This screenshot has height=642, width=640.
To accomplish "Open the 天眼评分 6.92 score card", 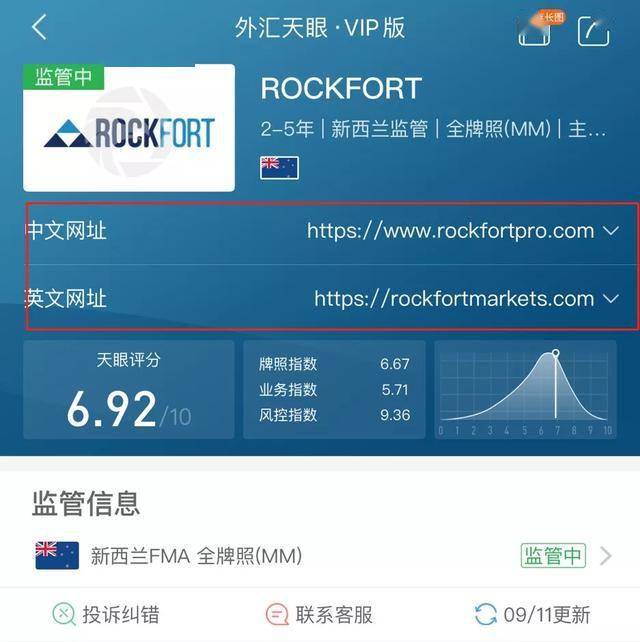I will [x=128, y=390].
